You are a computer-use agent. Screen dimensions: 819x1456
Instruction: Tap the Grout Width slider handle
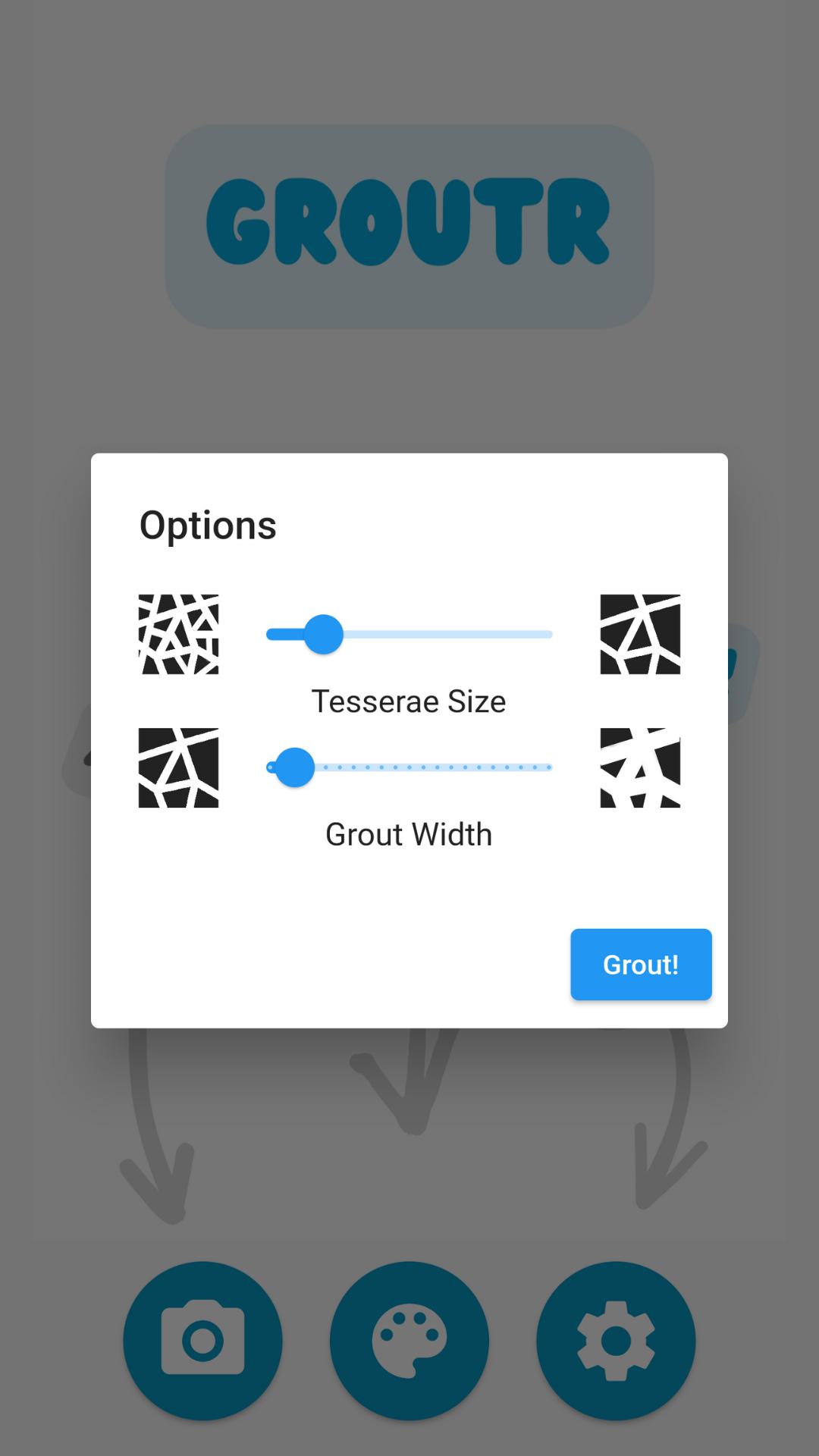[x=294, y=767]
